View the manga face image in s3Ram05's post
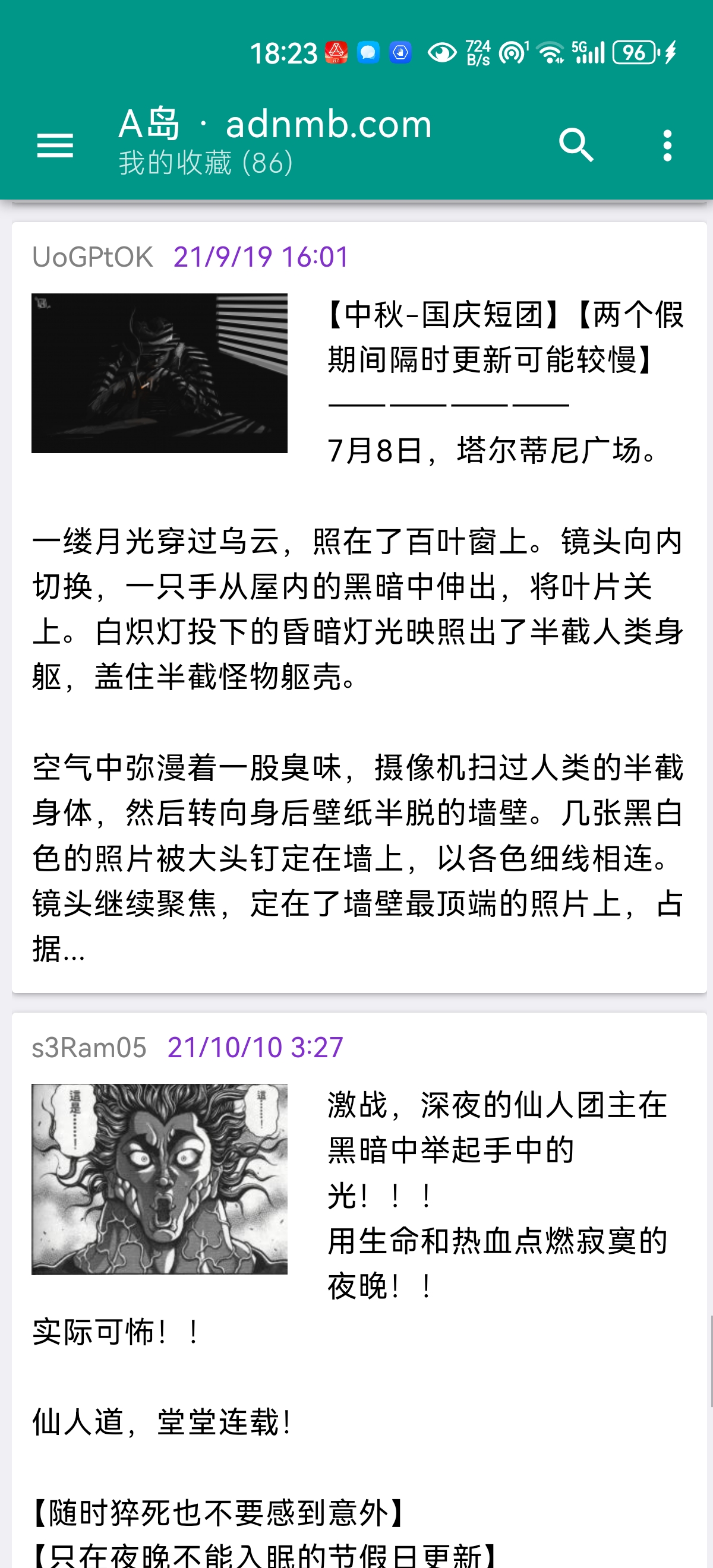 159,1179
